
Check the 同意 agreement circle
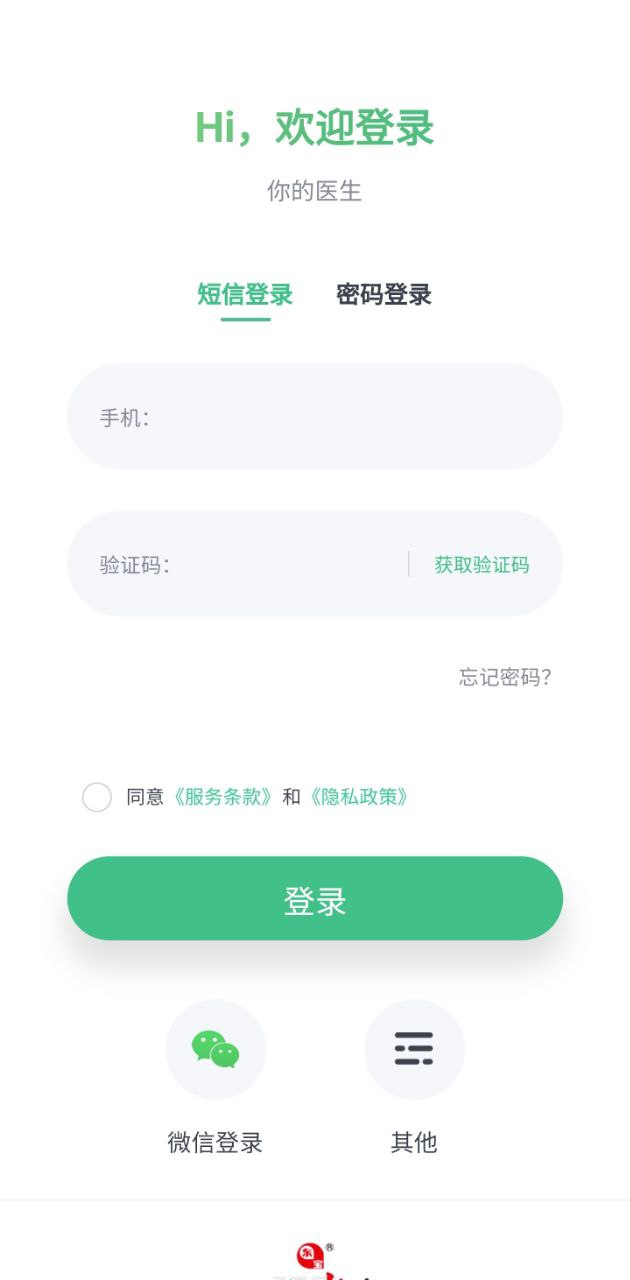tap(97, 797)
